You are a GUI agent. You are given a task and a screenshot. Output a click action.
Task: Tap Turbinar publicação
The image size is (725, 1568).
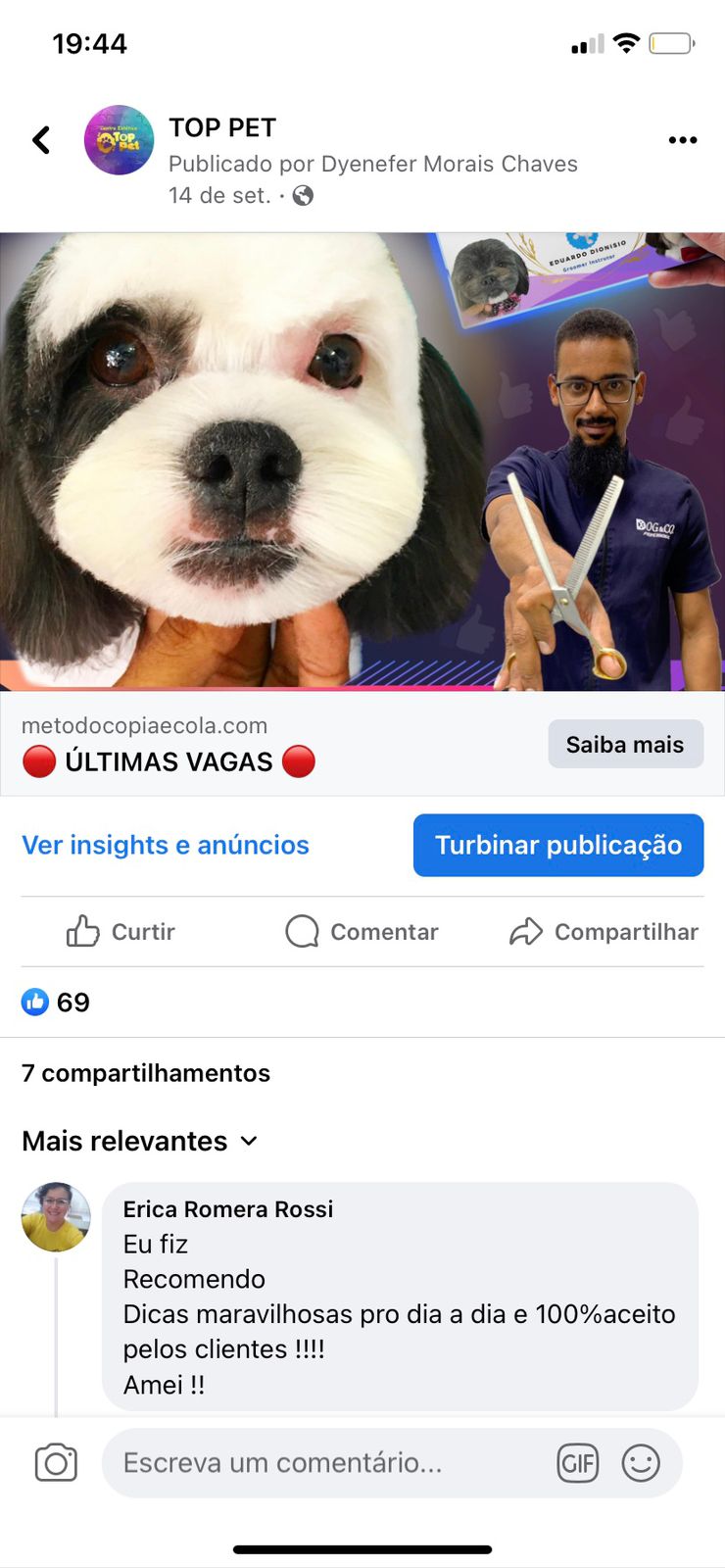pyautogui.click(x=558, y=845)
